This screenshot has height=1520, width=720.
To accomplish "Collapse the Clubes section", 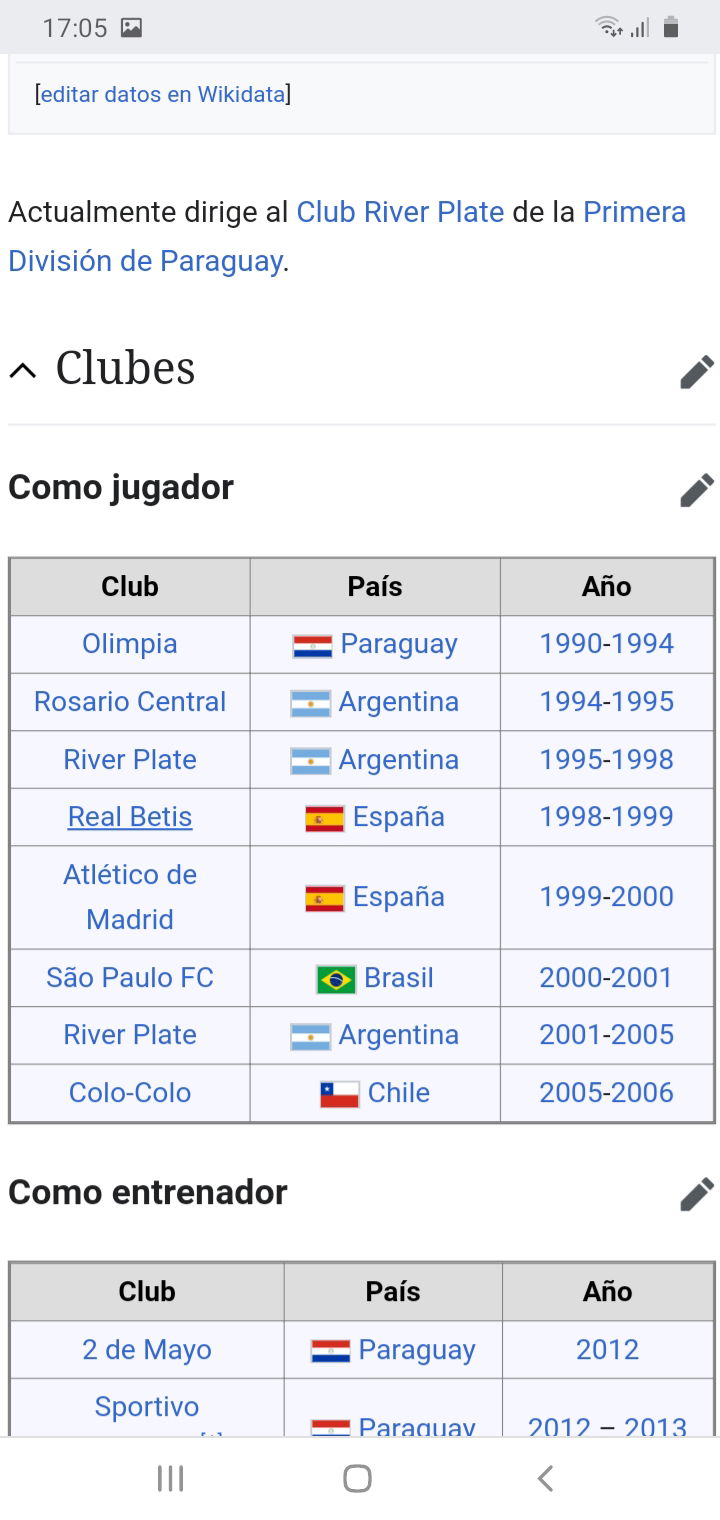I will (x=22, y=370).
